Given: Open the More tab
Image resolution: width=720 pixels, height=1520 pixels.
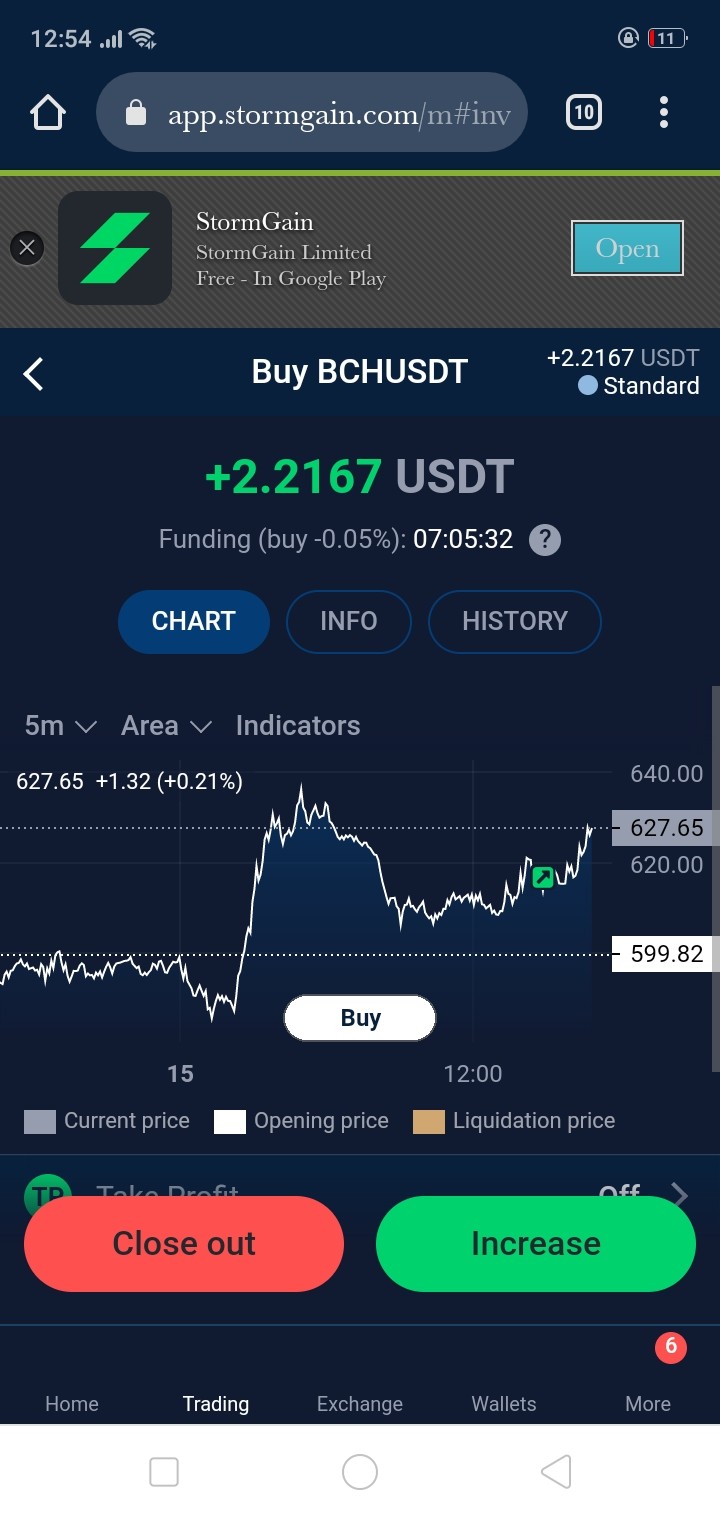Looking at the screenshot, I should tap(648, 1403).
